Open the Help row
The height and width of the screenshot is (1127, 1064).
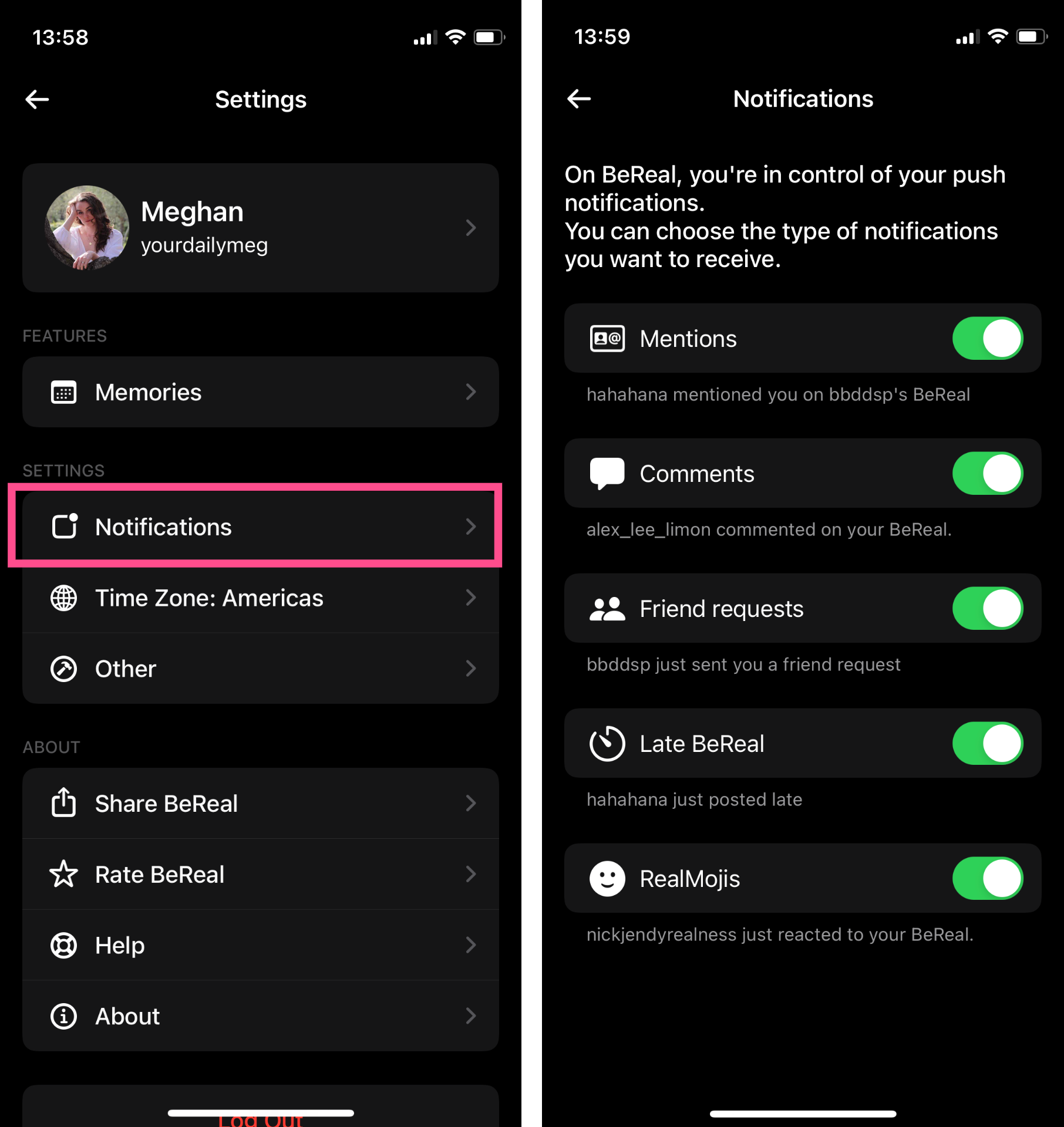260,945
